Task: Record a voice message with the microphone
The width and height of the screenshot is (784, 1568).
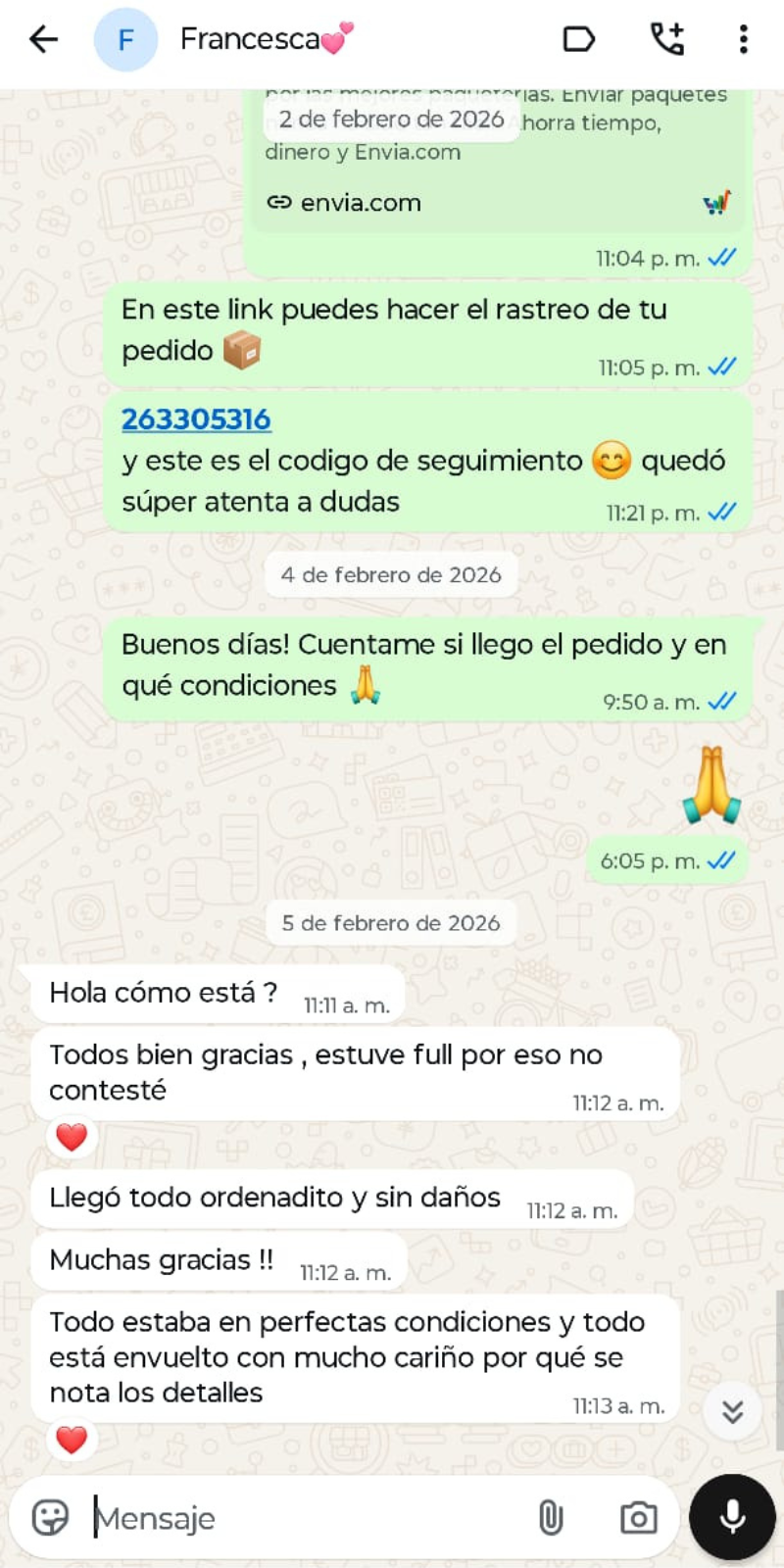Action: click(732, 1517)
